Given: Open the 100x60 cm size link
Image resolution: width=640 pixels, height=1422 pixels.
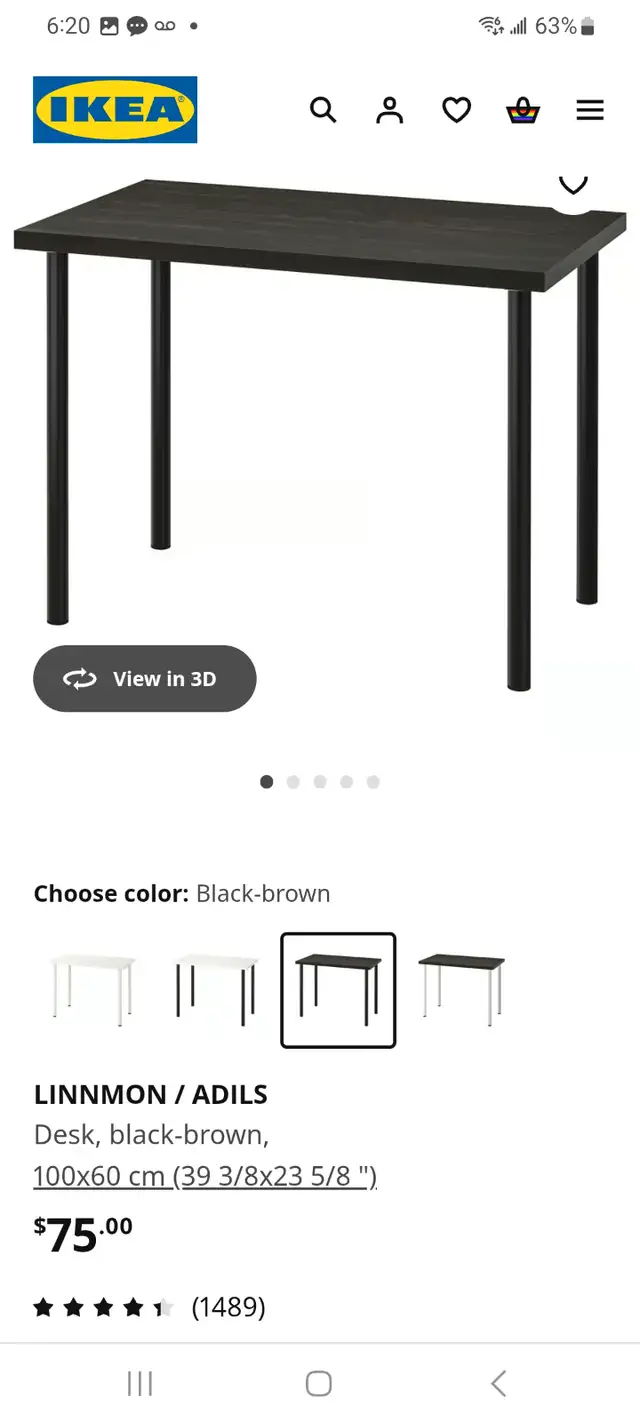Looking at the screenshot, I should coord(205,1176).
